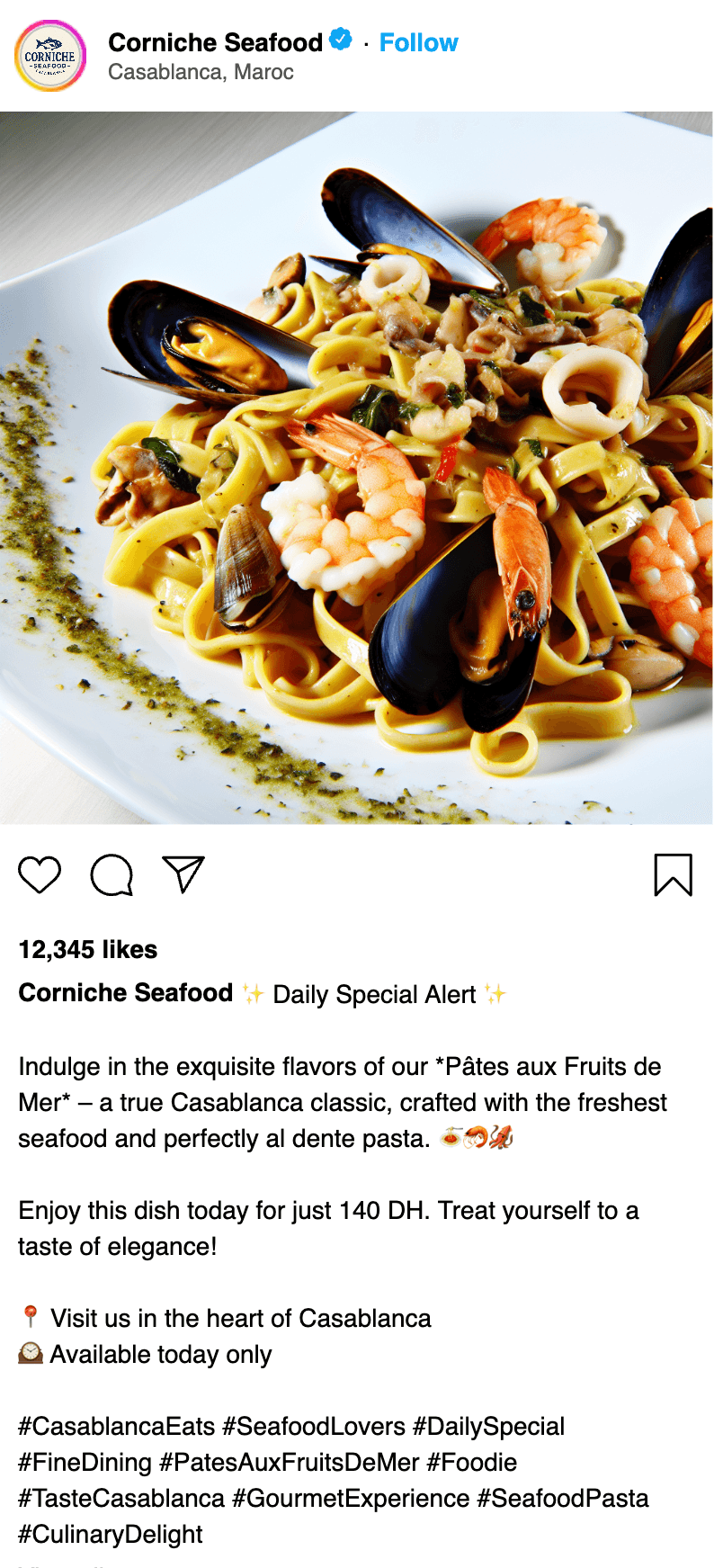Screen dimensions: 714x1568
Task: Open the #GourmetExperience hashtag
Action: pos(351,1498)
